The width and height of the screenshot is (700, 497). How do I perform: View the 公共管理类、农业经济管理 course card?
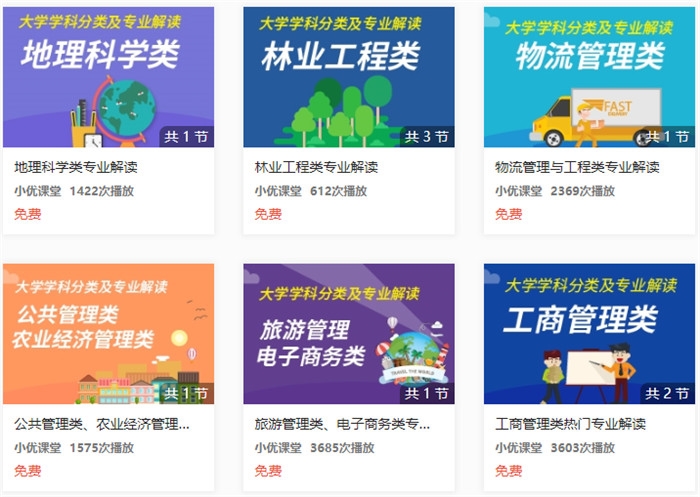[x=108, y=334]
